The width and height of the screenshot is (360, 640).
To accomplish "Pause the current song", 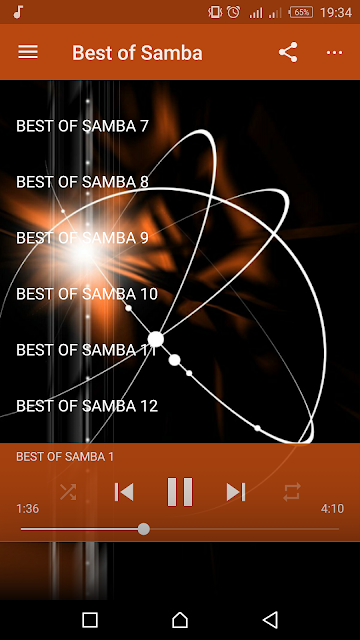I will click(x=180, y=492).
